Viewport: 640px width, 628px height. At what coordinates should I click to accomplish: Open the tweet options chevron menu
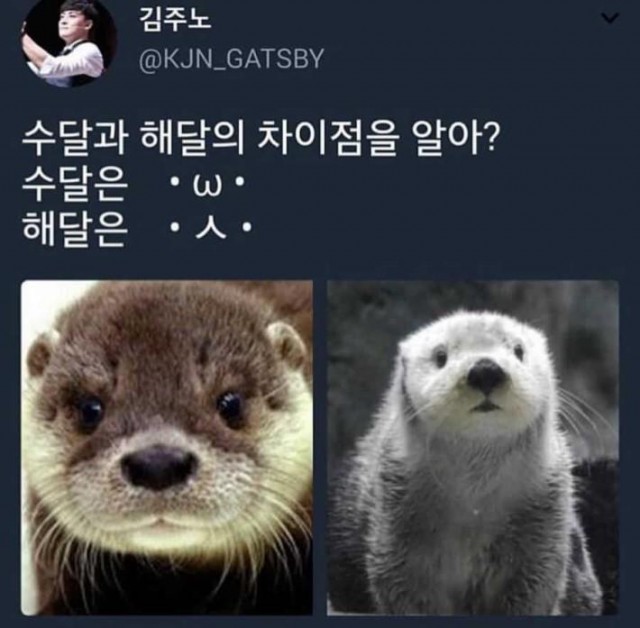[608, 19]
